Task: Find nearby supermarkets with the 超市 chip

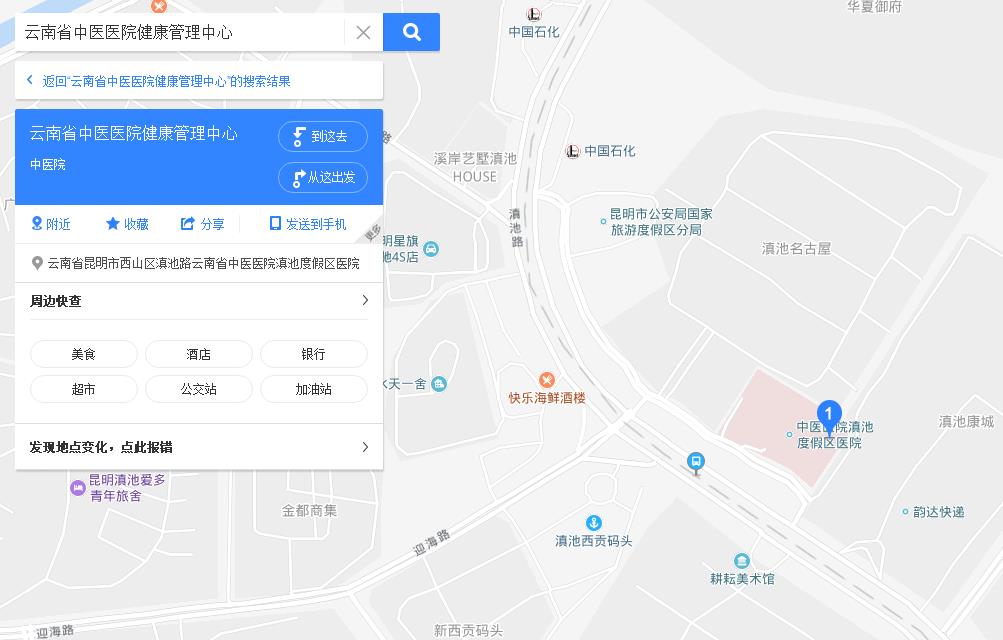Action: (x=84, y=389)
